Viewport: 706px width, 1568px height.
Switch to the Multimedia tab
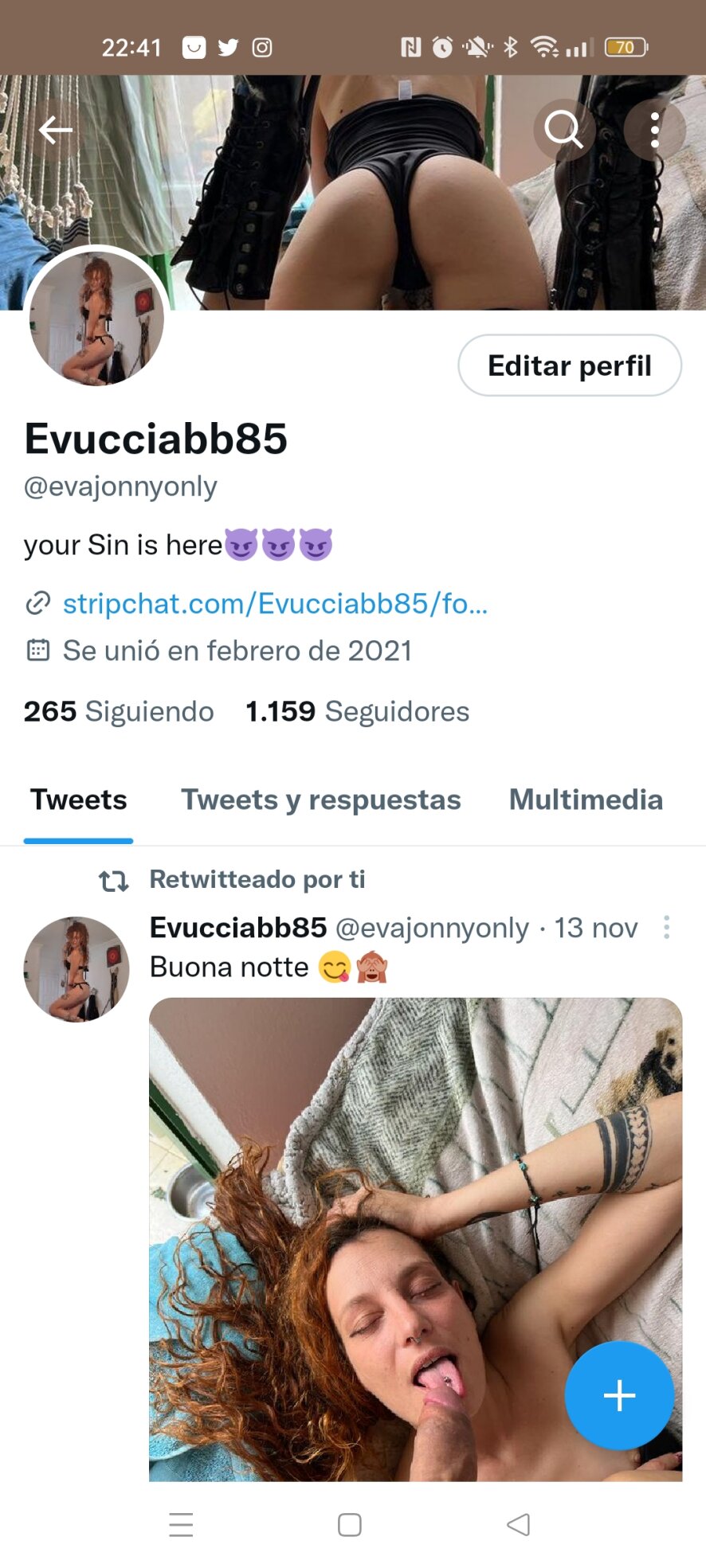click(x=586, y=800)
